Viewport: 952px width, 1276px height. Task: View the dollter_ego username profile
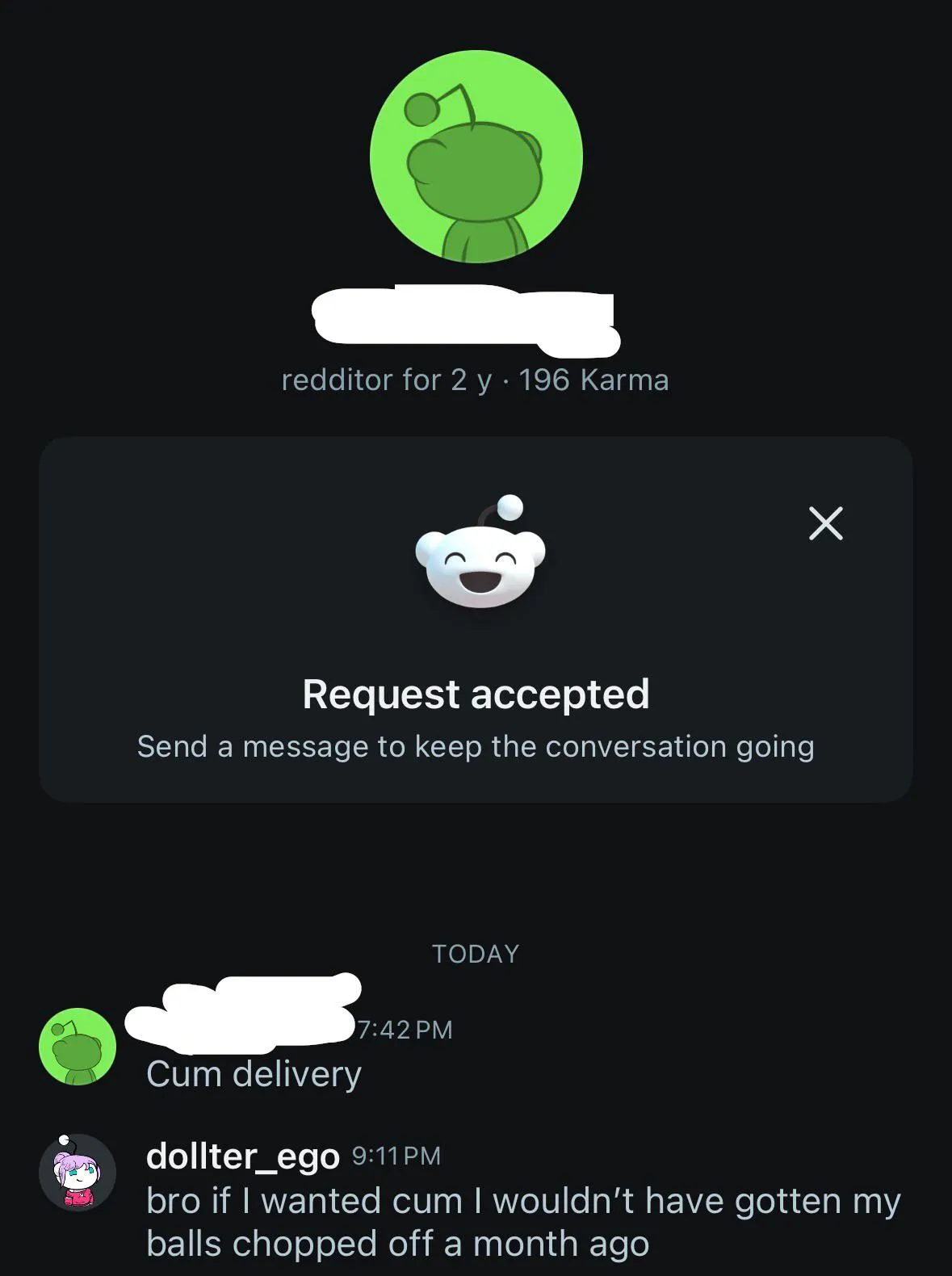coord(242,1156)
